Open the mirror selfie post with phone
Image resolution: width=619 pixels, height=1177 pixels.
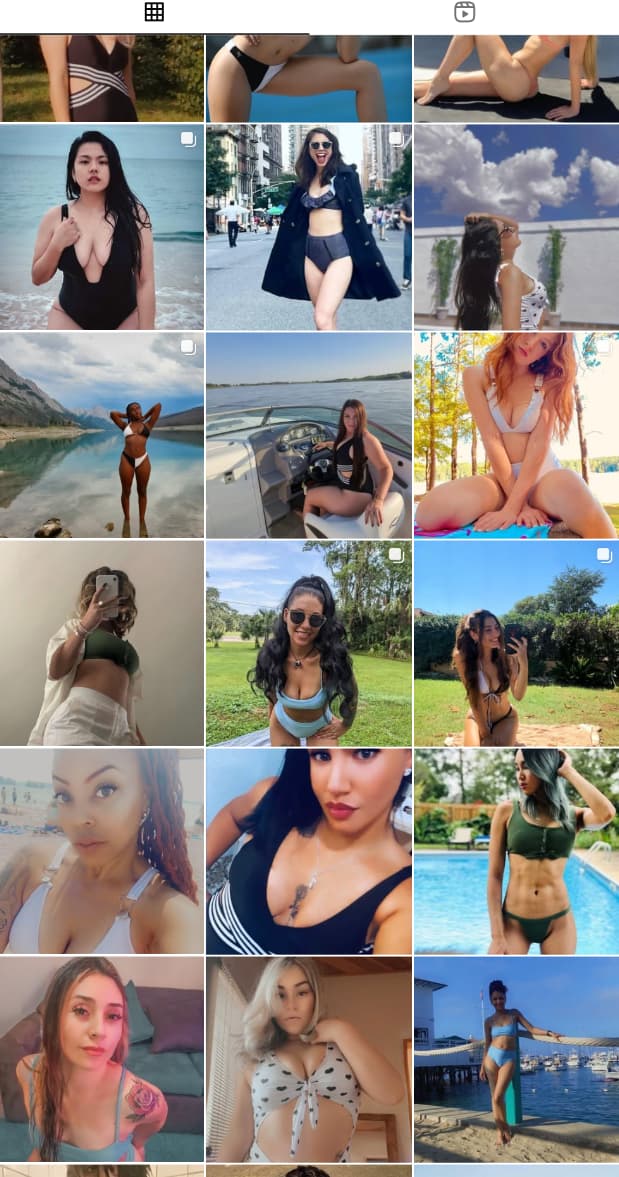click(x=102, y=643)
